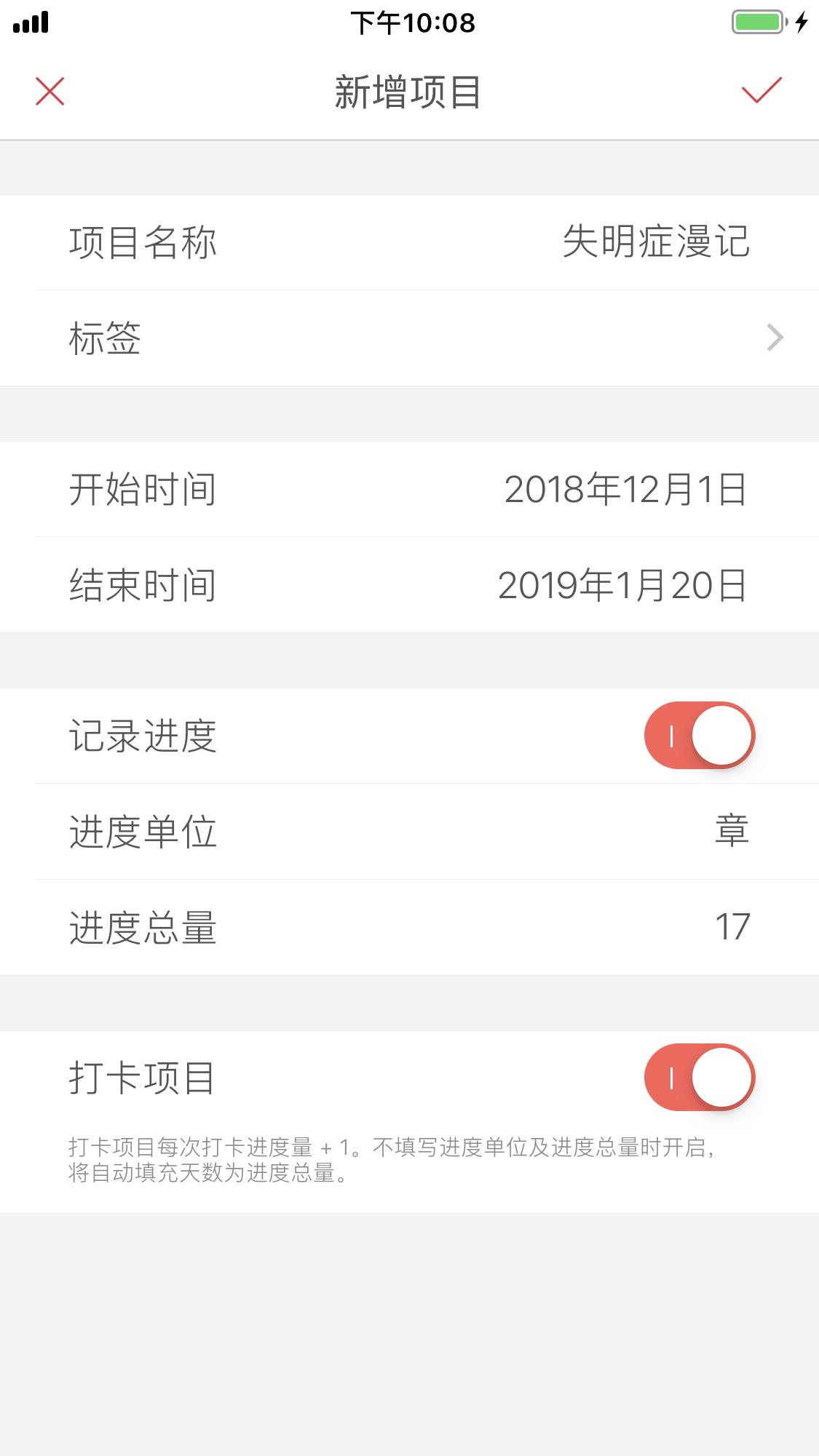Tap the X to cancel project creation
Screen dimensions: 819x1456
click(49, 92)
